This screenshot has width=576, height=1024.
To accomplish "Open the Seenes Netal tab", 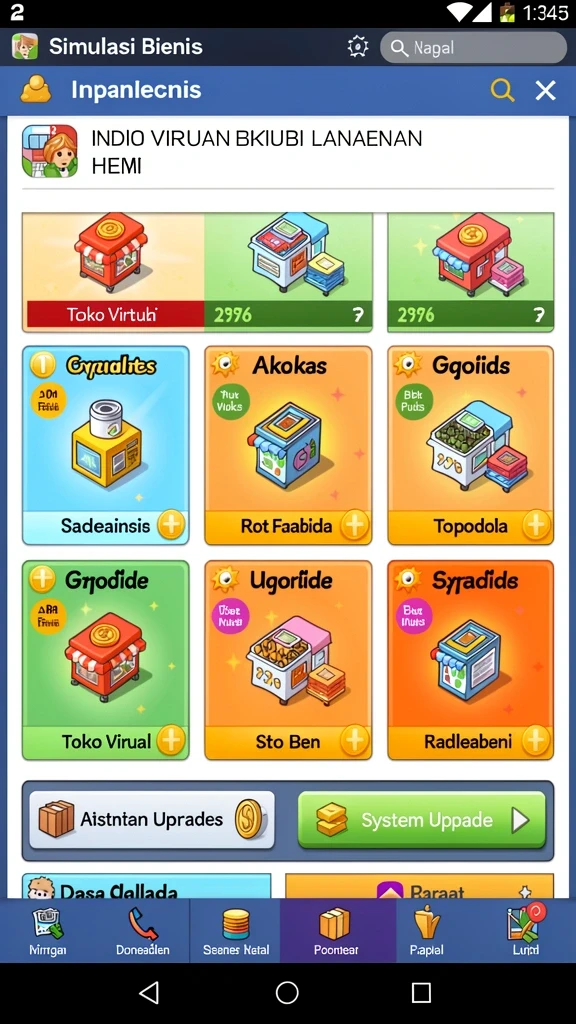I will (x=236, y=931).
